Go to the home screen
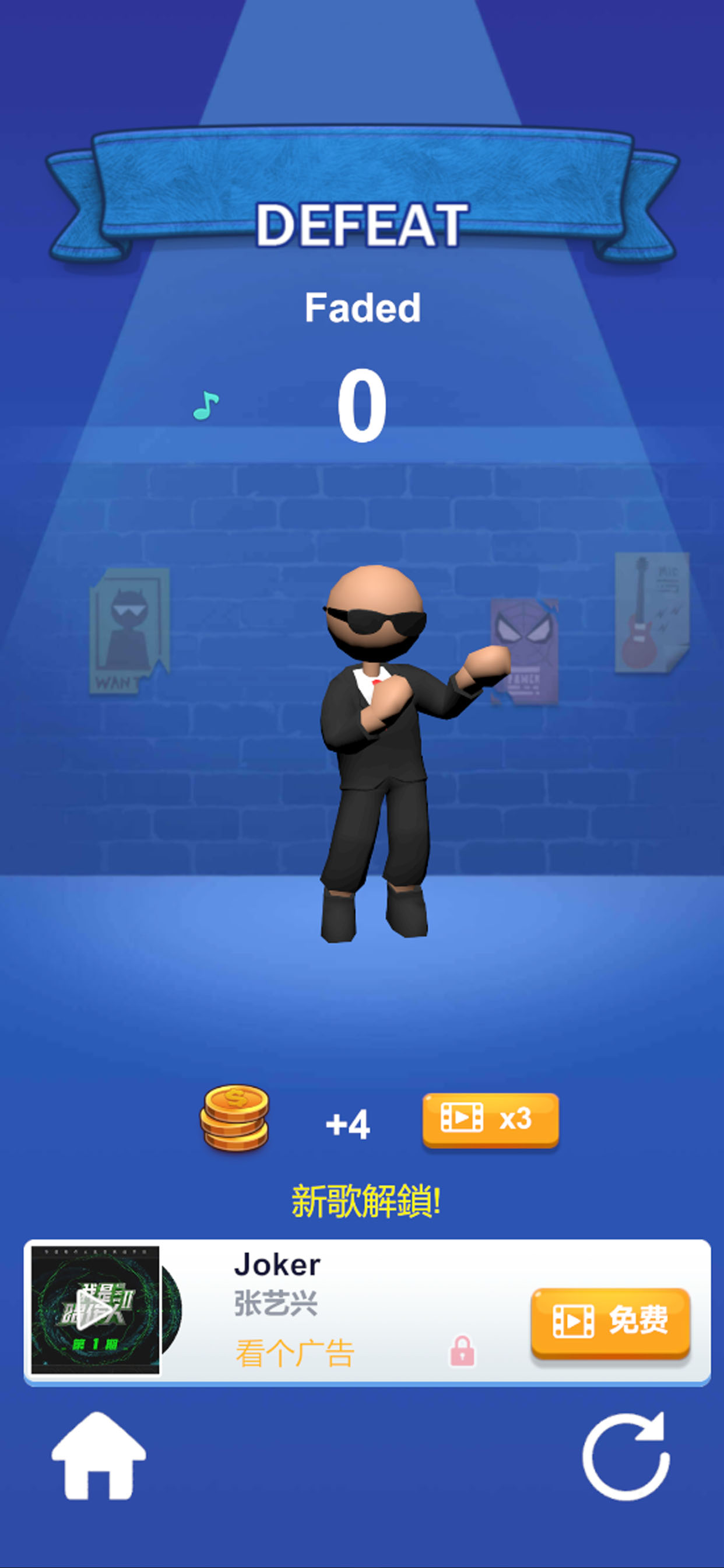Image resolution: width=724 pixels, height=1568 pixels. click(99, 1457)
